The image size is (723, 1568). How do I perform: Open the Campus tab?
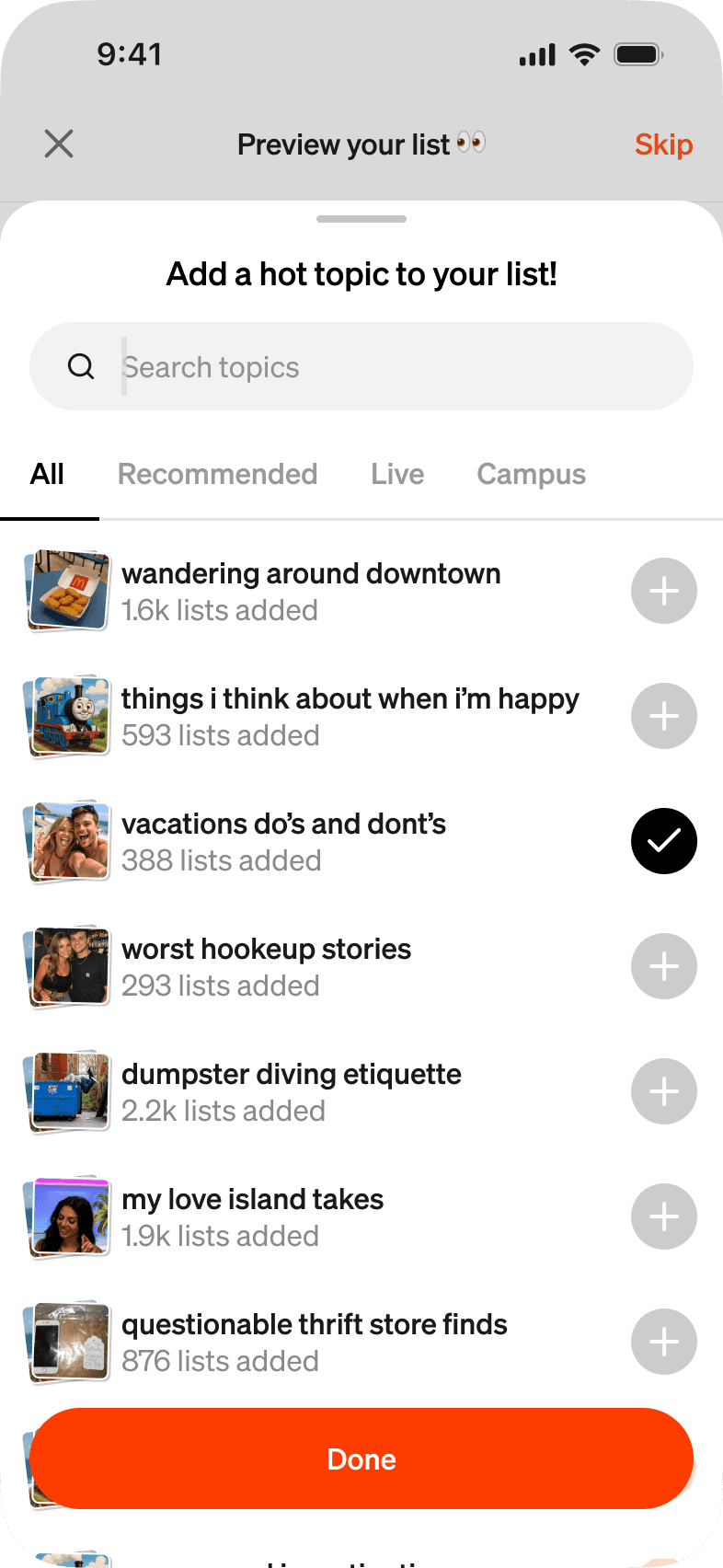[531, 474]
